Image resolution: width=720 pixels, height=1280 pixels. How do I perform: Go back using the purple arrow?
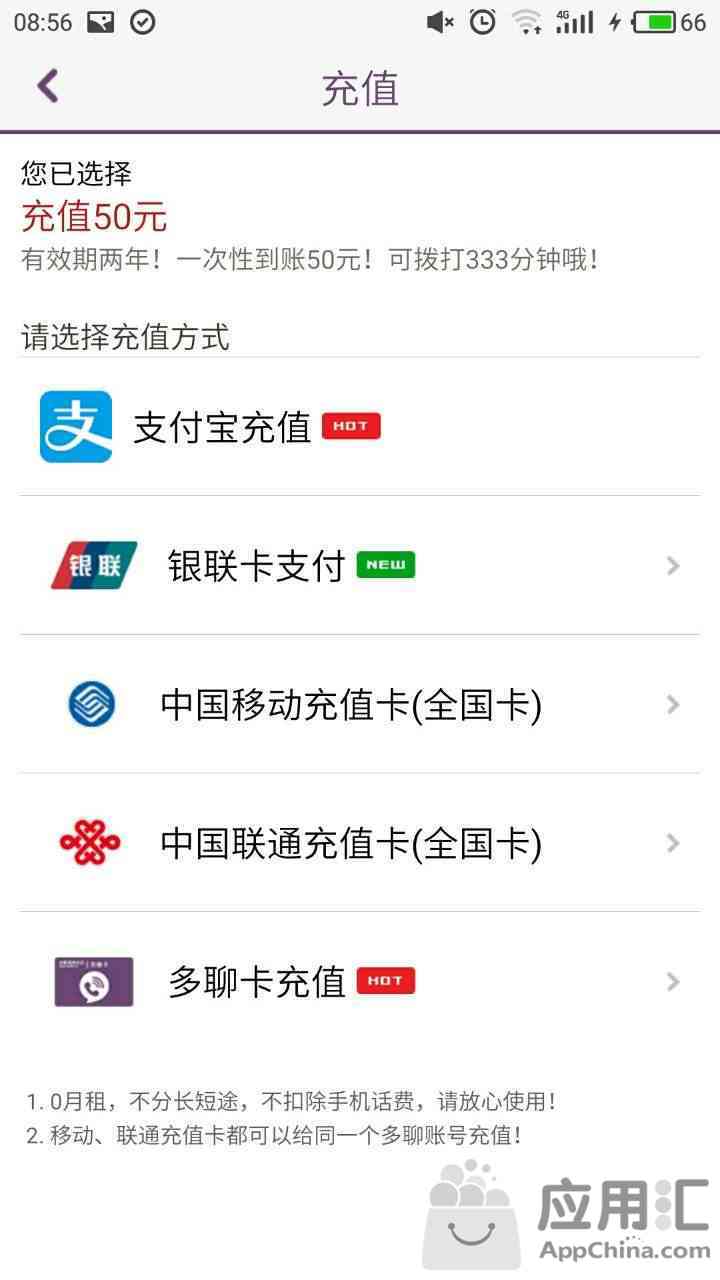pos(47,86)
